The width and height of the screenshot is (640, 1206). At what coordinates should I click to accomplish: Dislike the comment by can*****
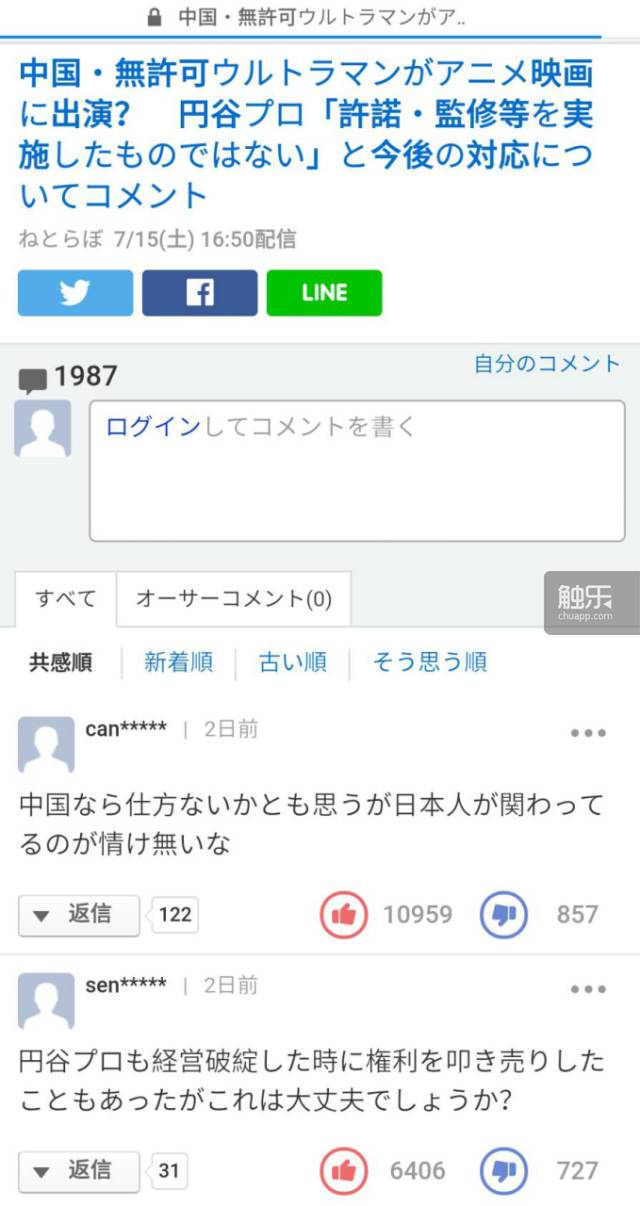[504, 914]
